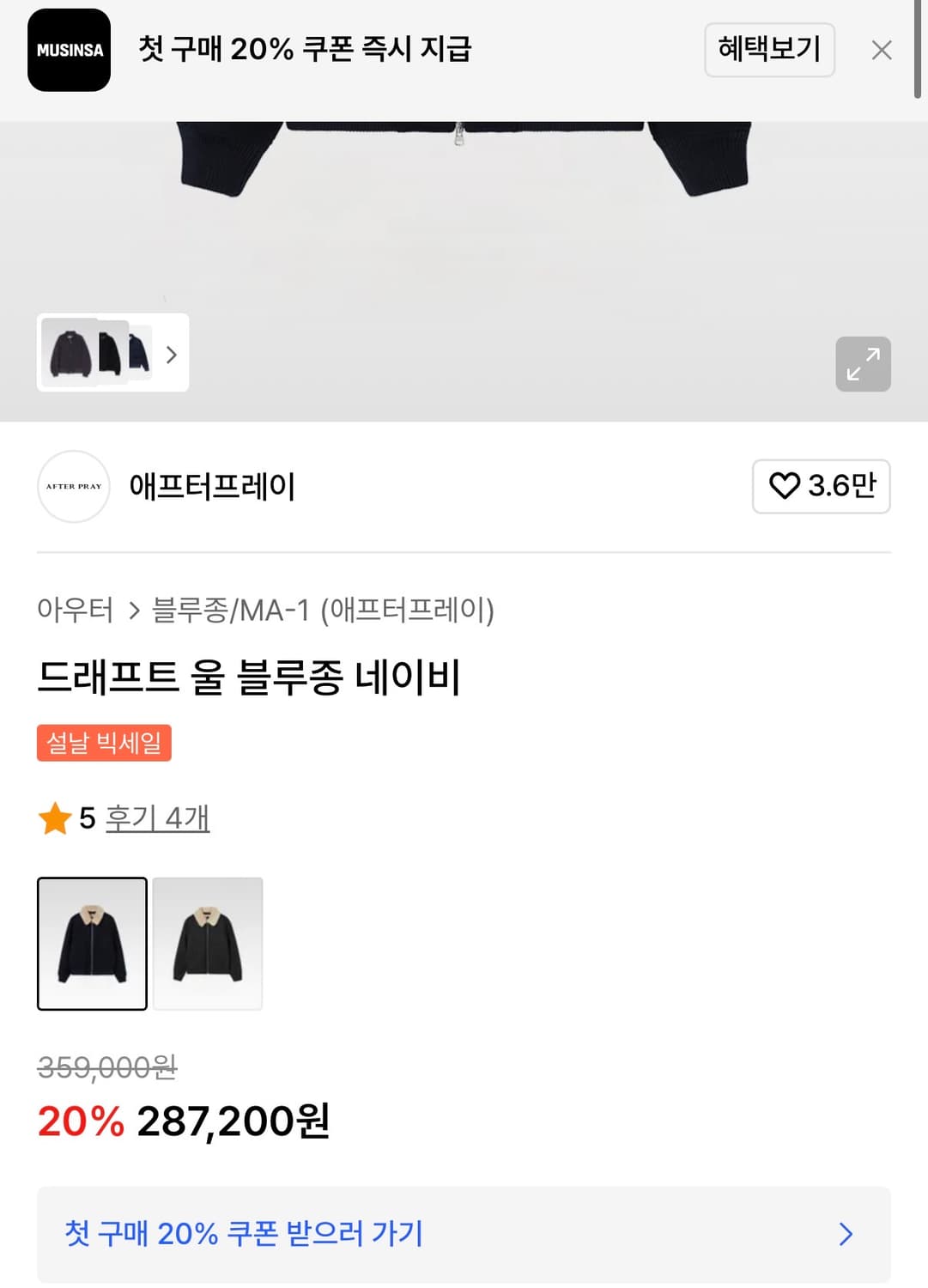Click the AFTER PRAY brand circle logo
Image resolution: width=928 pixels, height=1288 pixels.
click(x=73, y=487)
